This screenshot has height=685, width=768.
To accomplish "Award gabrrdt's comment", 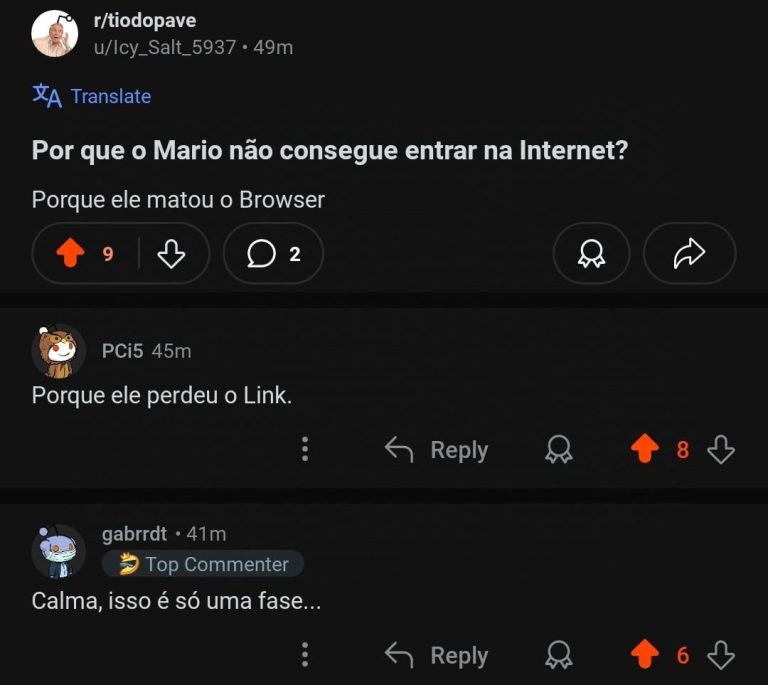I will (x=558, y=656).
